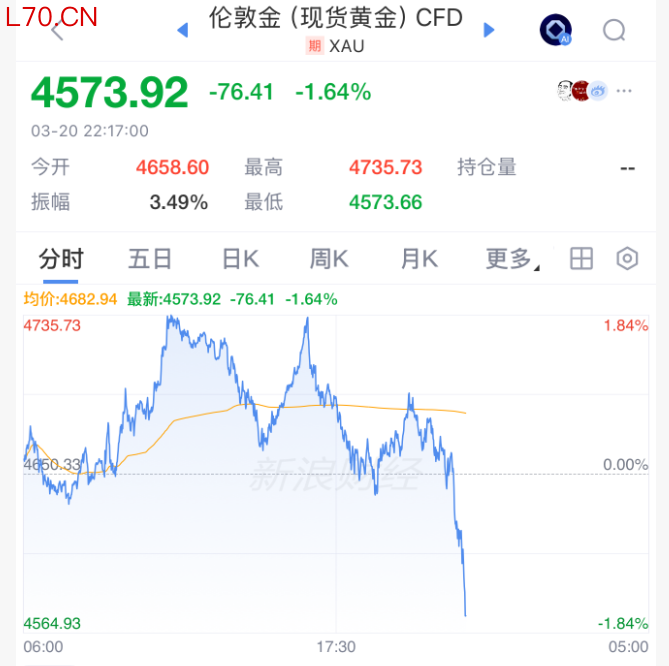Viewport: 669px width, 666px height.
Task: Switch to the 月K chart tab
Action: tap(419, 260)
